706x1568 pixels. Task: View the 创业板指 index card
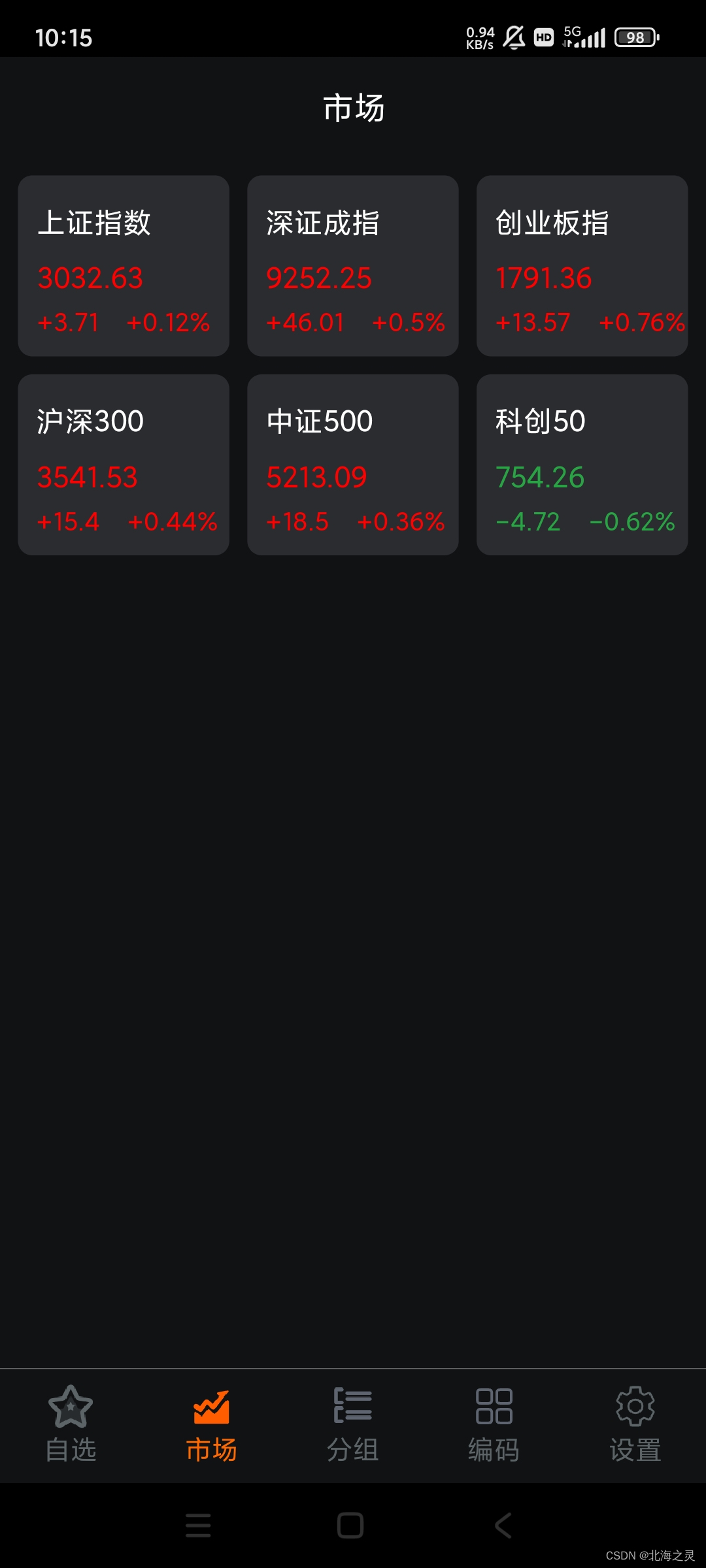tap(582, 266)
